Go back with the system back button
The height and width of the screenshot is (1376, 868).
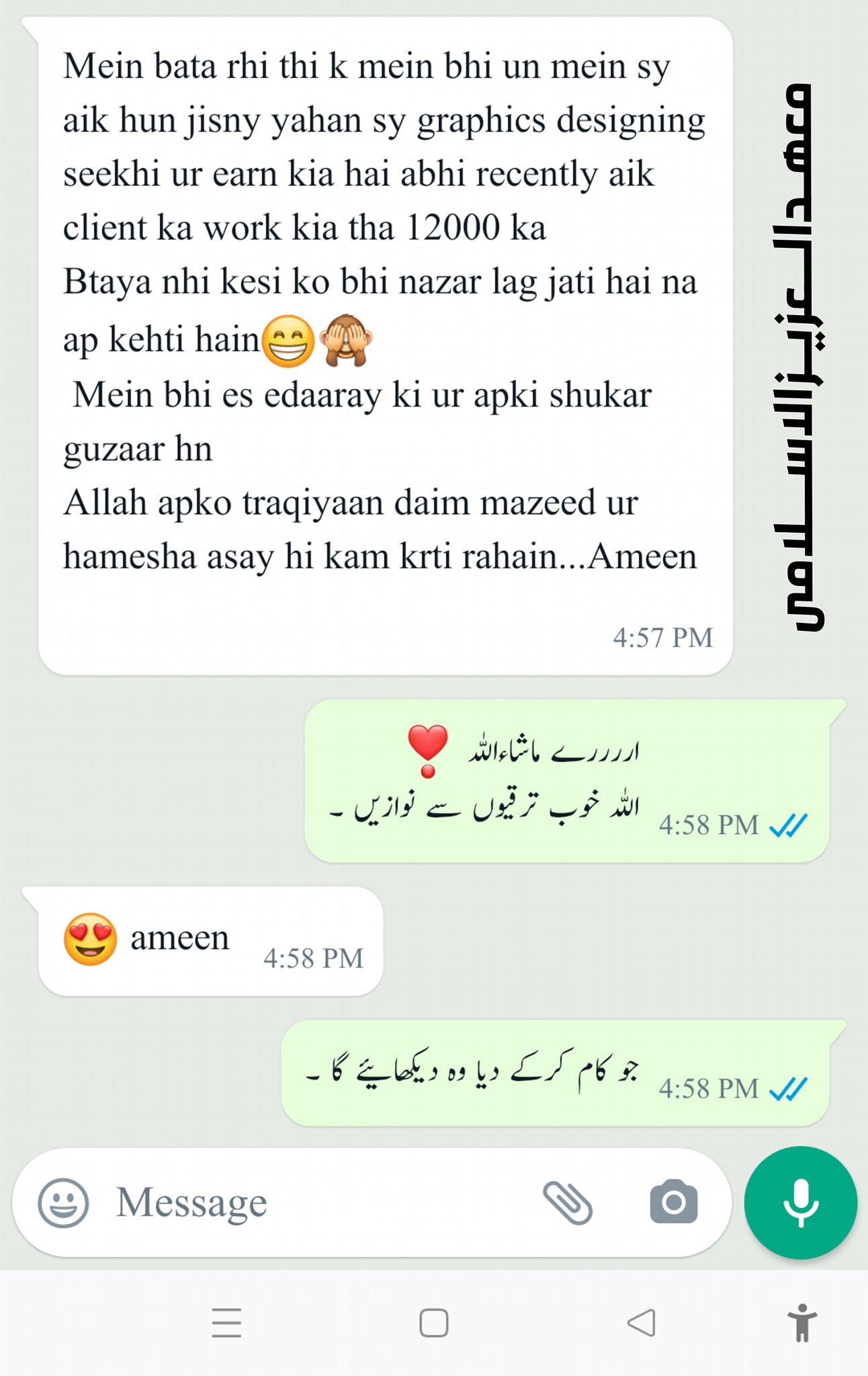(641, 1323)
